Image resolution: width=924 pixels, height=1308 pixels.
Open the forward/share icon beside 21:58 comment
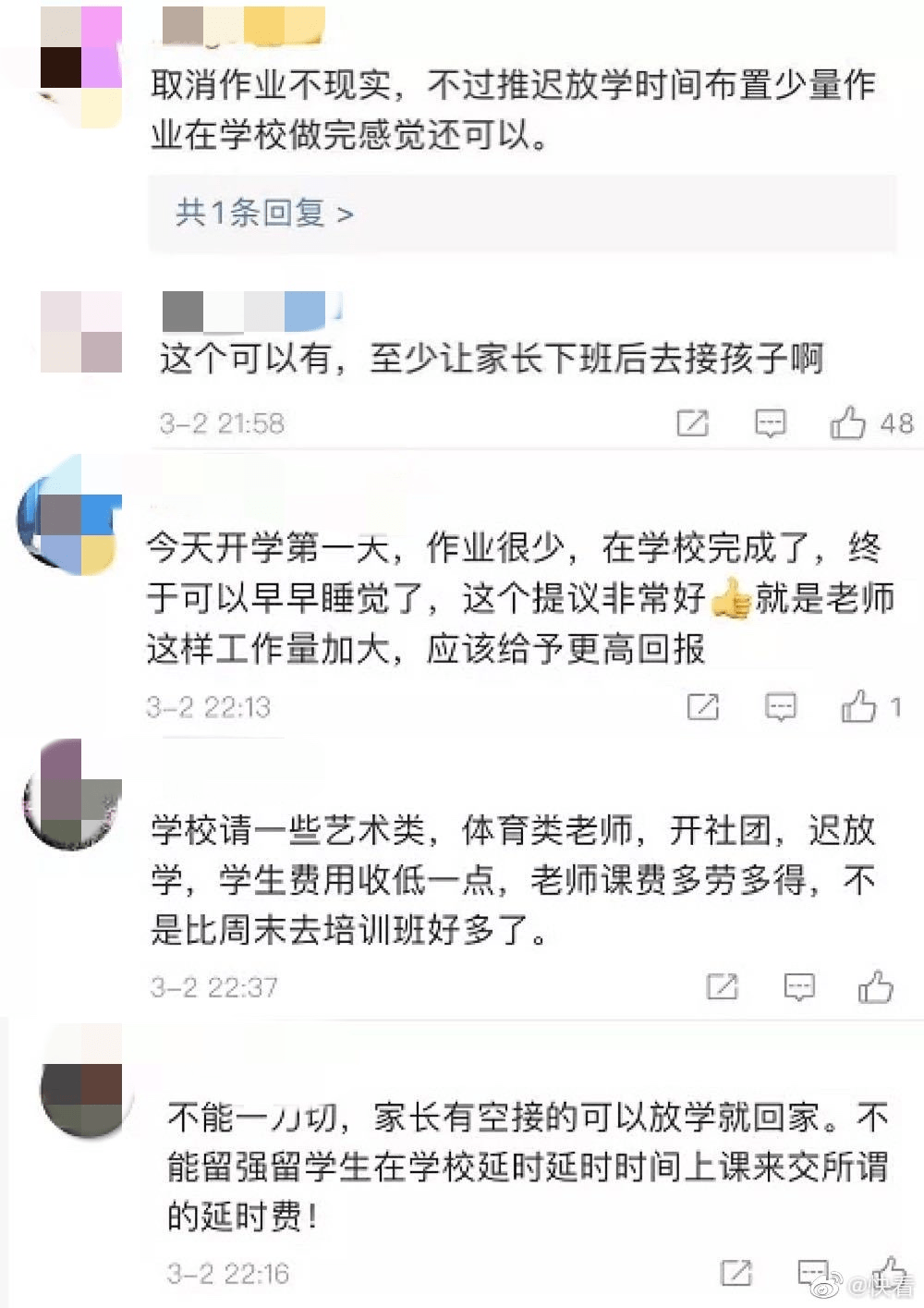pos(691,423)
